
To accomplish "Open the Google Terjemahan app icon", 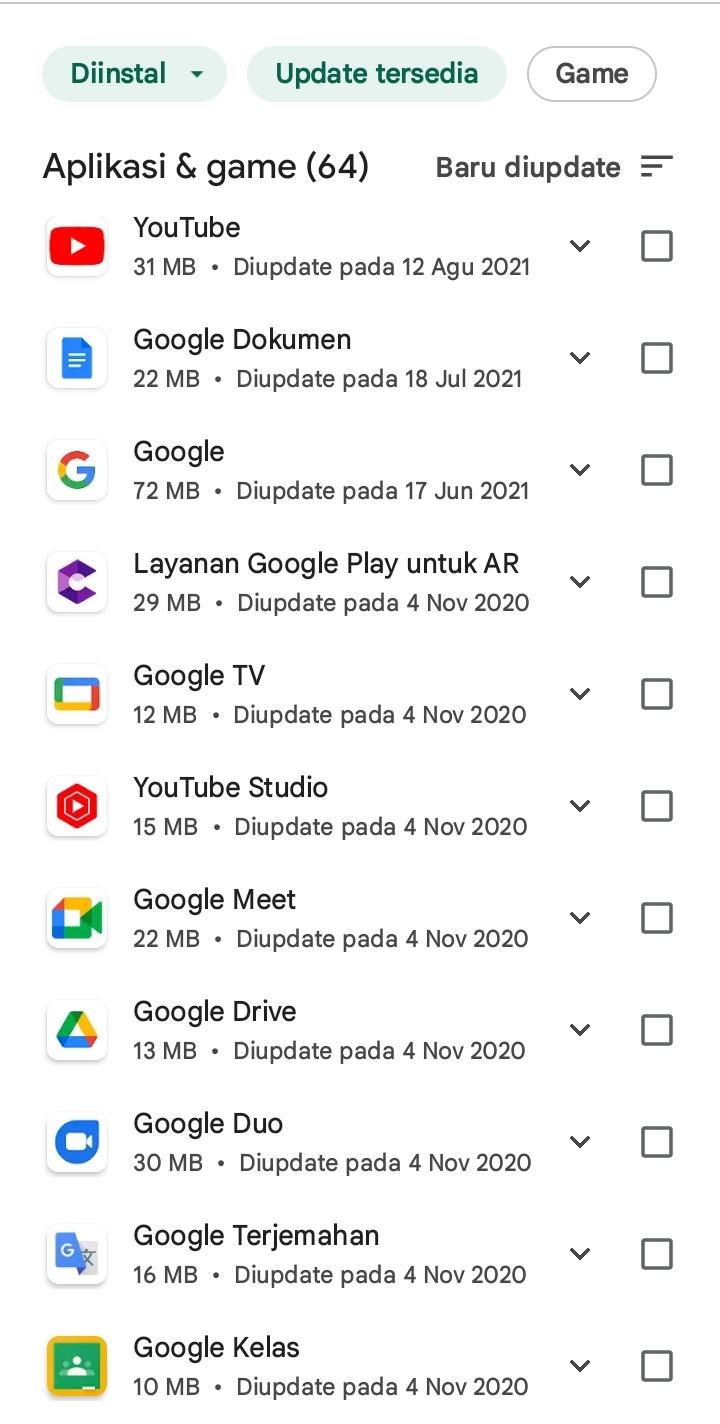I will 76,1253.
